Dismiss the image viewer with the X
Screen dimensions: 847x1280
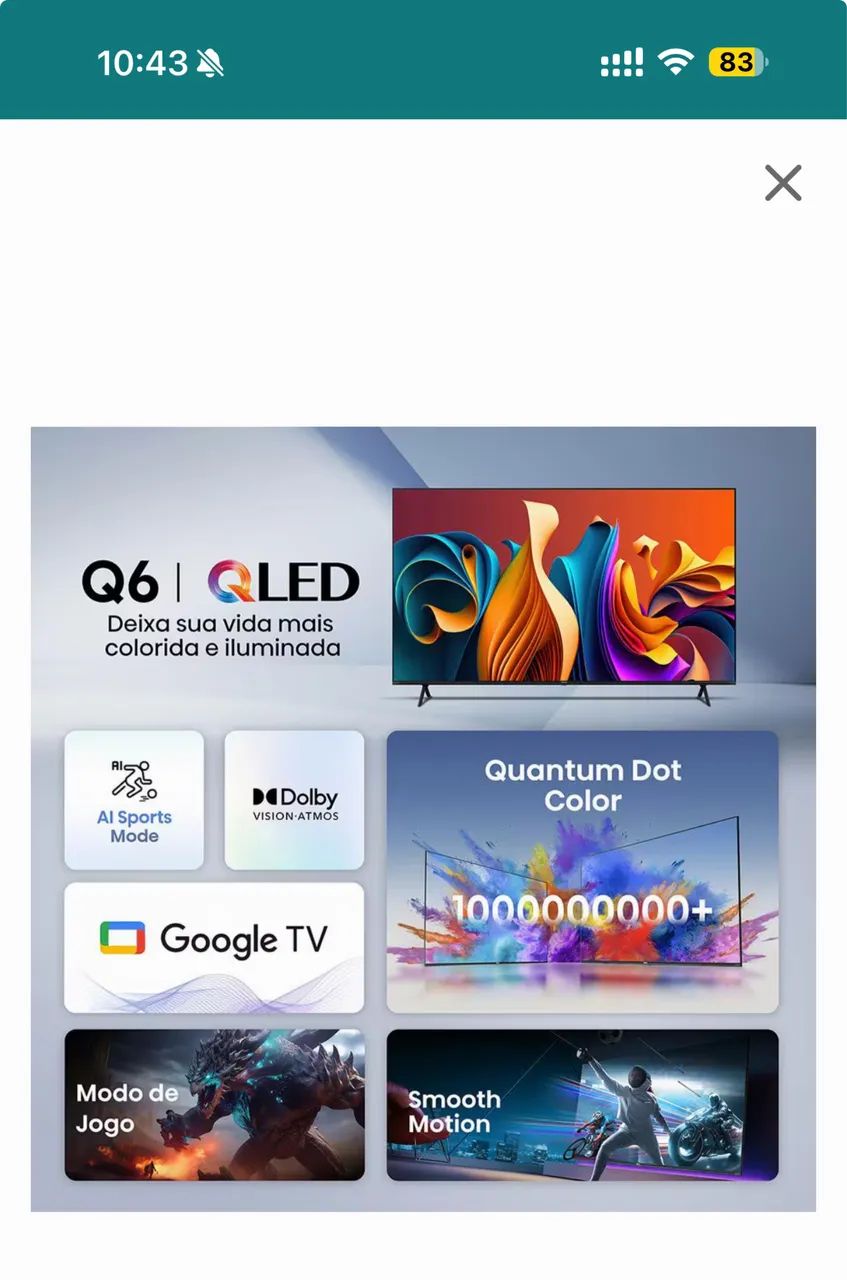[782, 183]
